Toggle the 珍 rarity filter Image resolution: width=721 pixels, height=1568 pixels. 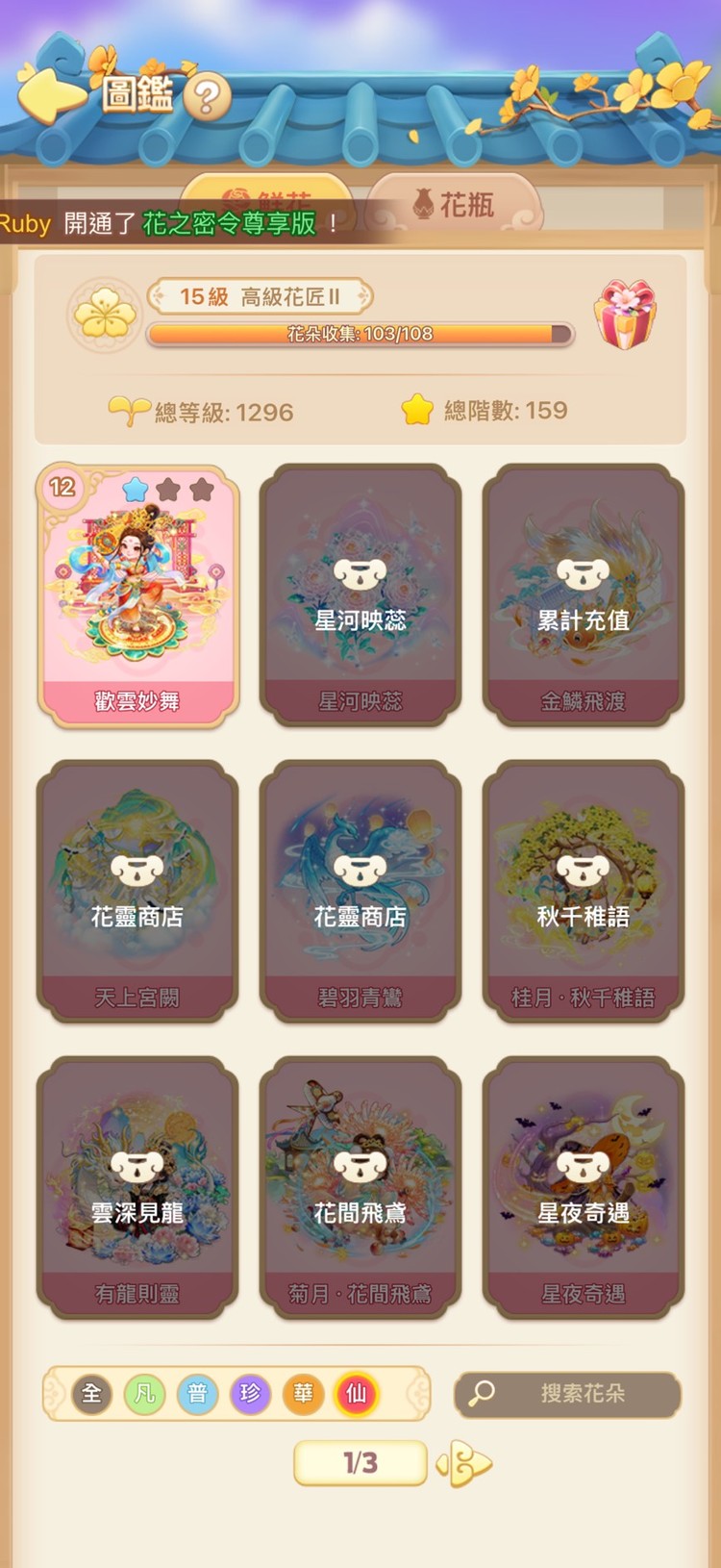(251, 1393)
